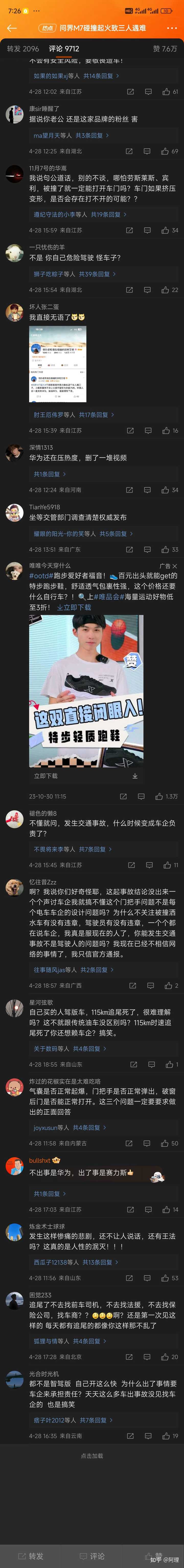Viewport: 184px width, 1568px height.
Task: Like 深情1313's comment
Action: pos(166,489)
